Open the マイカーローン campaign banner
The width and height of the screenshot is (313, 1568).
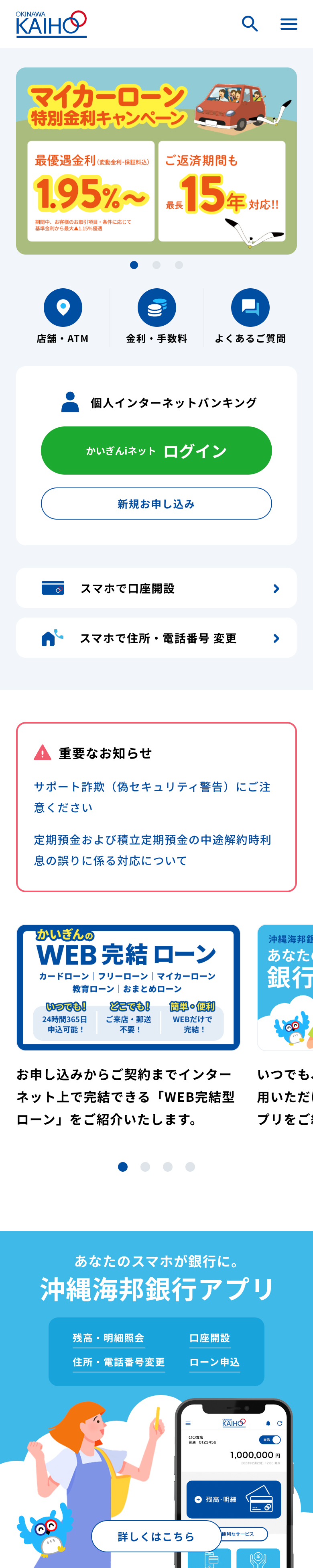[x=156, y=161]
